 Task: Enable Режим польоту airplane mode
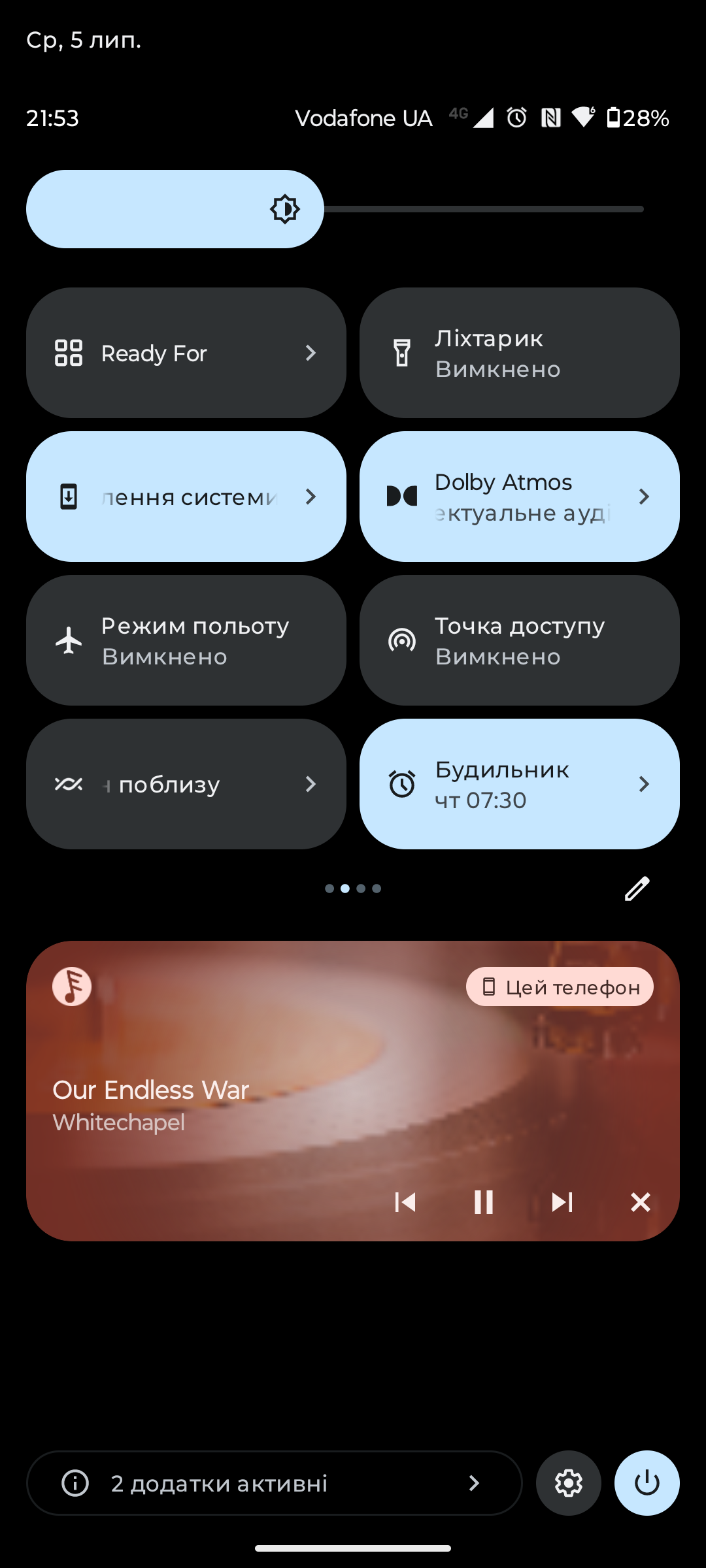(x=186, y=640)
